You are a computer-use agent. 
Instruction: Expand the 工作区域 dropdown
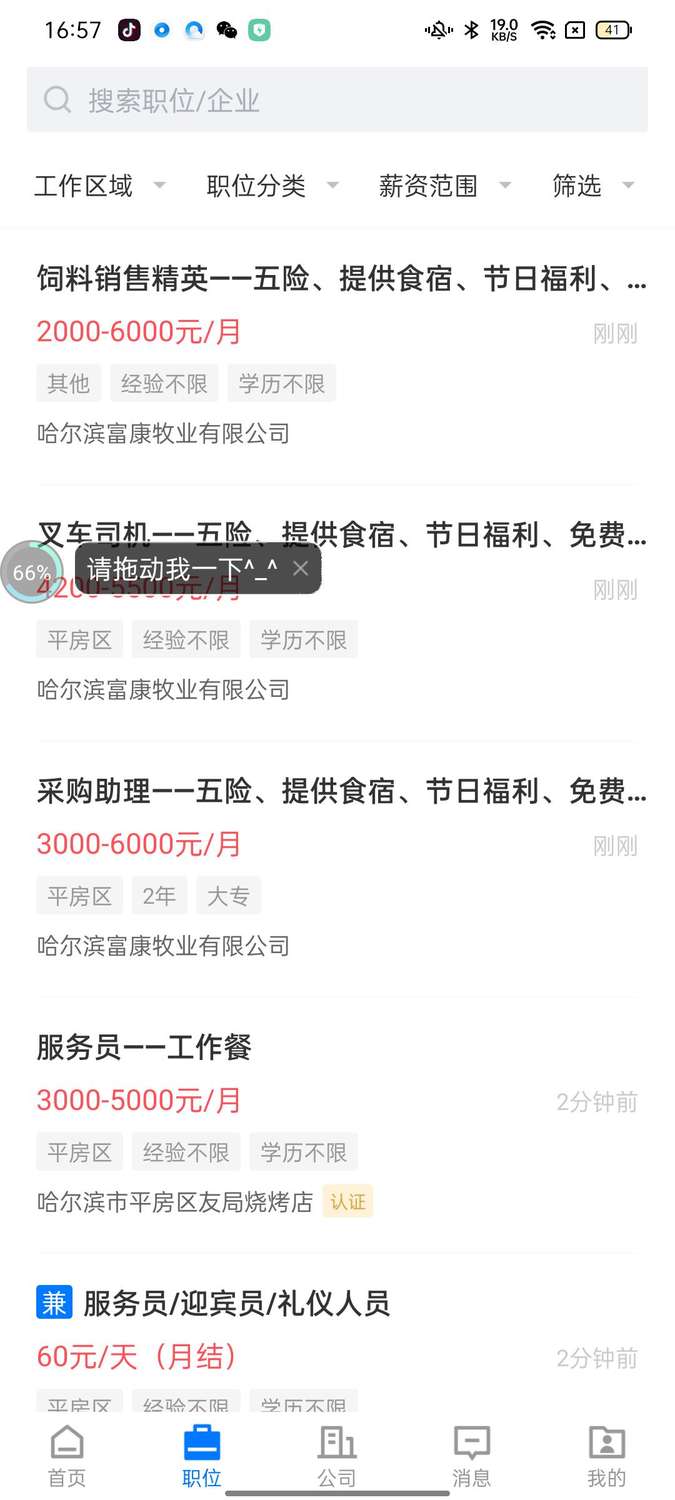99,186
